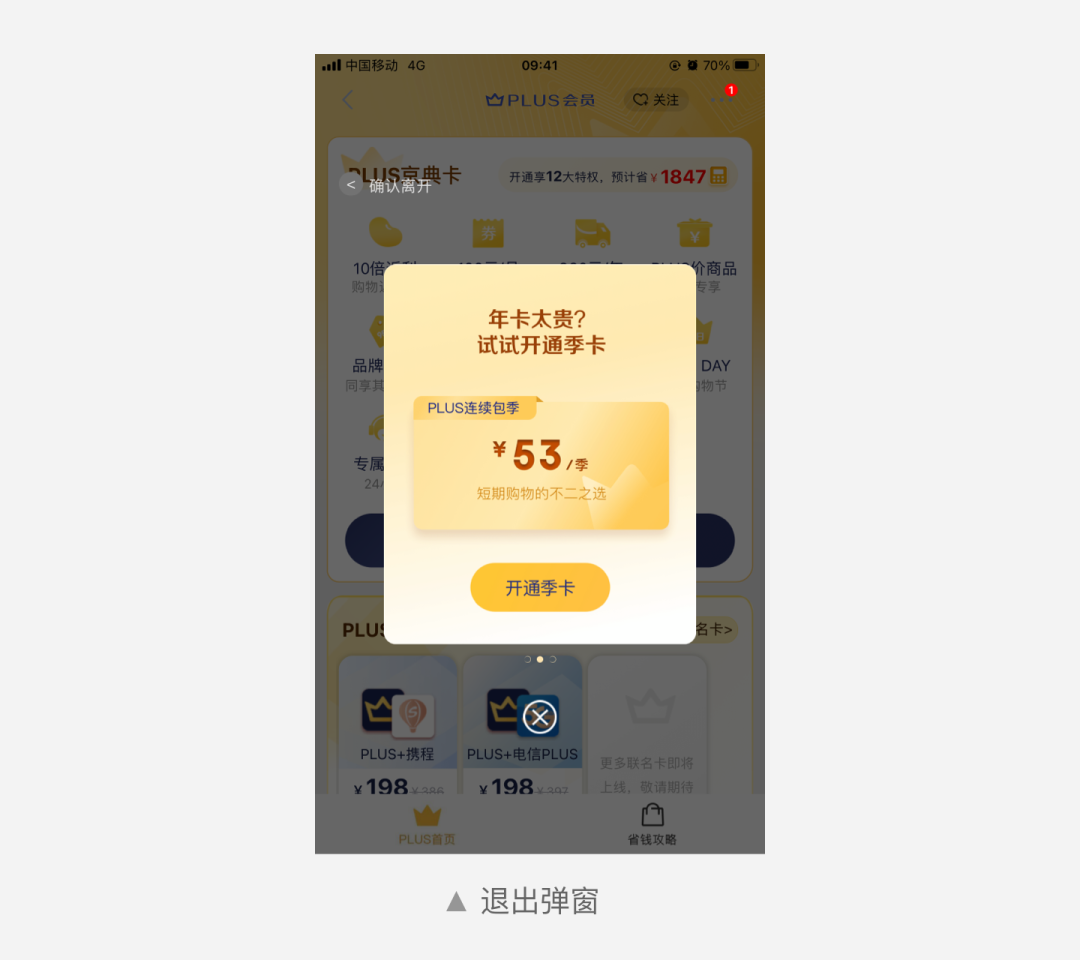Go back using the top arrow
This screenshot has height=960, width=1080.
click(x=347, y=100)
